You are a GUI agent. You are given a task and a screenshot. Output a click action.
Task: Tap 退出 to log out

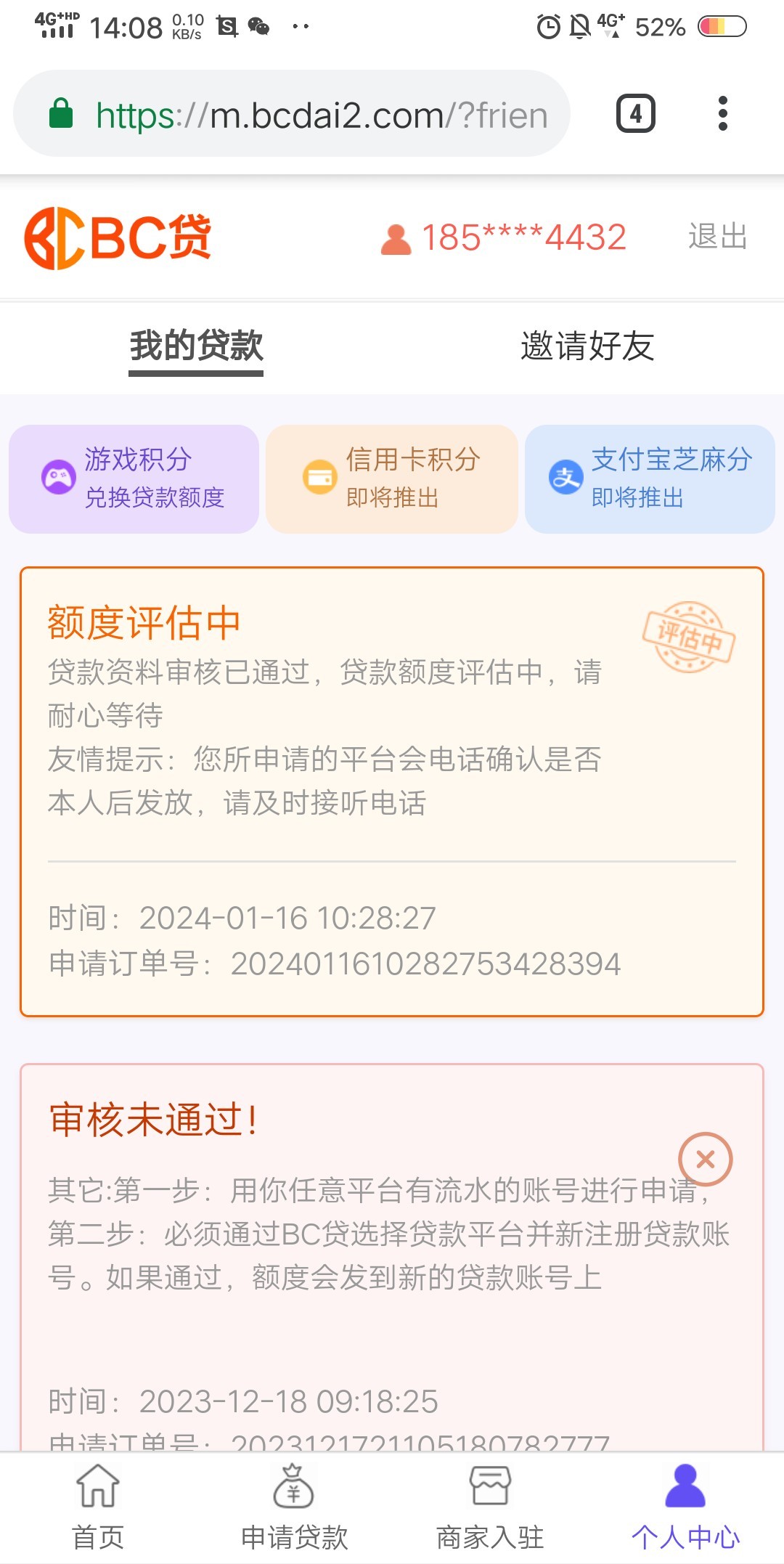coord(717,237)
